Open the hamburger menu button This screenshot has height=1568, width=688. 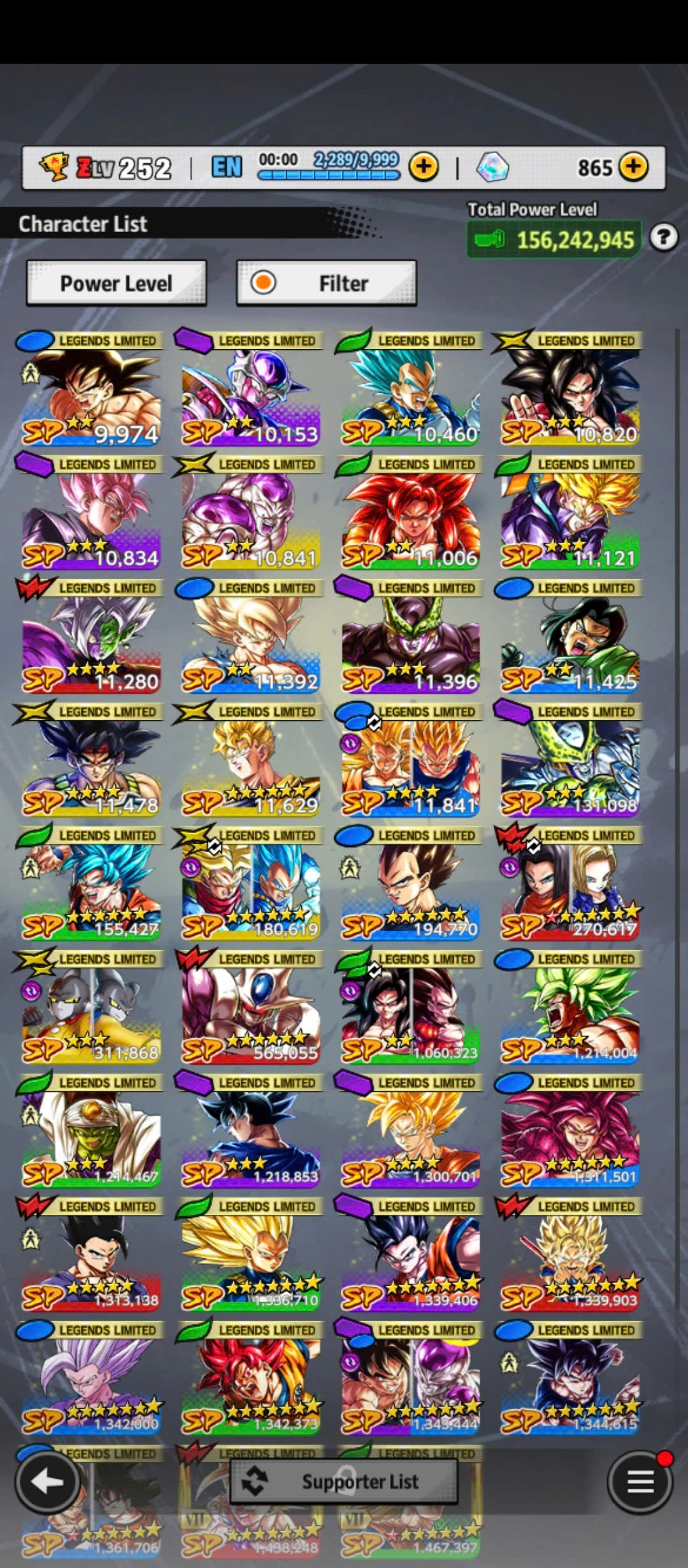point(640,1482)
